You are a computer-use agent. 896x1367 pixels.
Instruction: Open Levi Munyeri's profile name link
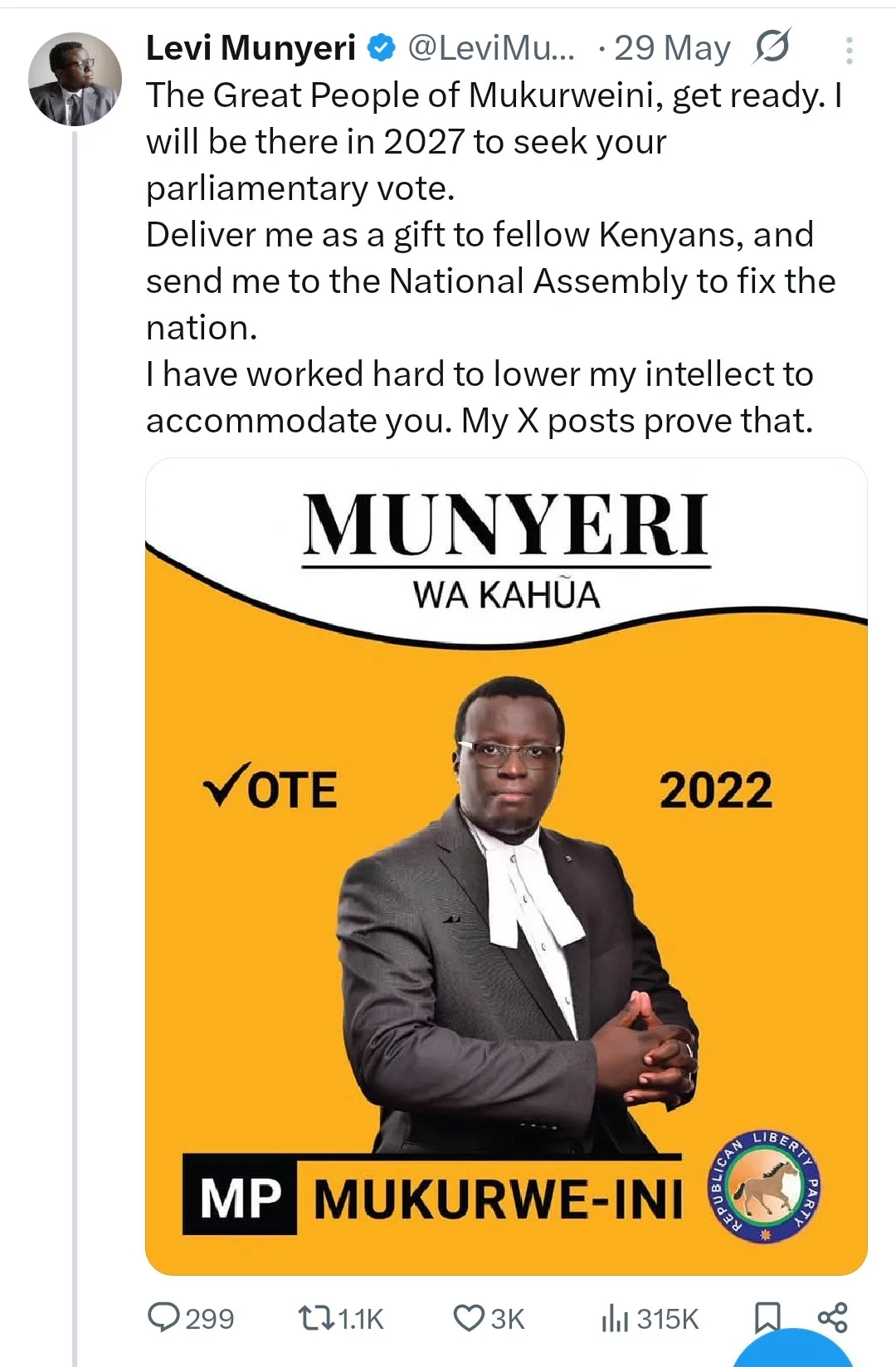point(251,48)
